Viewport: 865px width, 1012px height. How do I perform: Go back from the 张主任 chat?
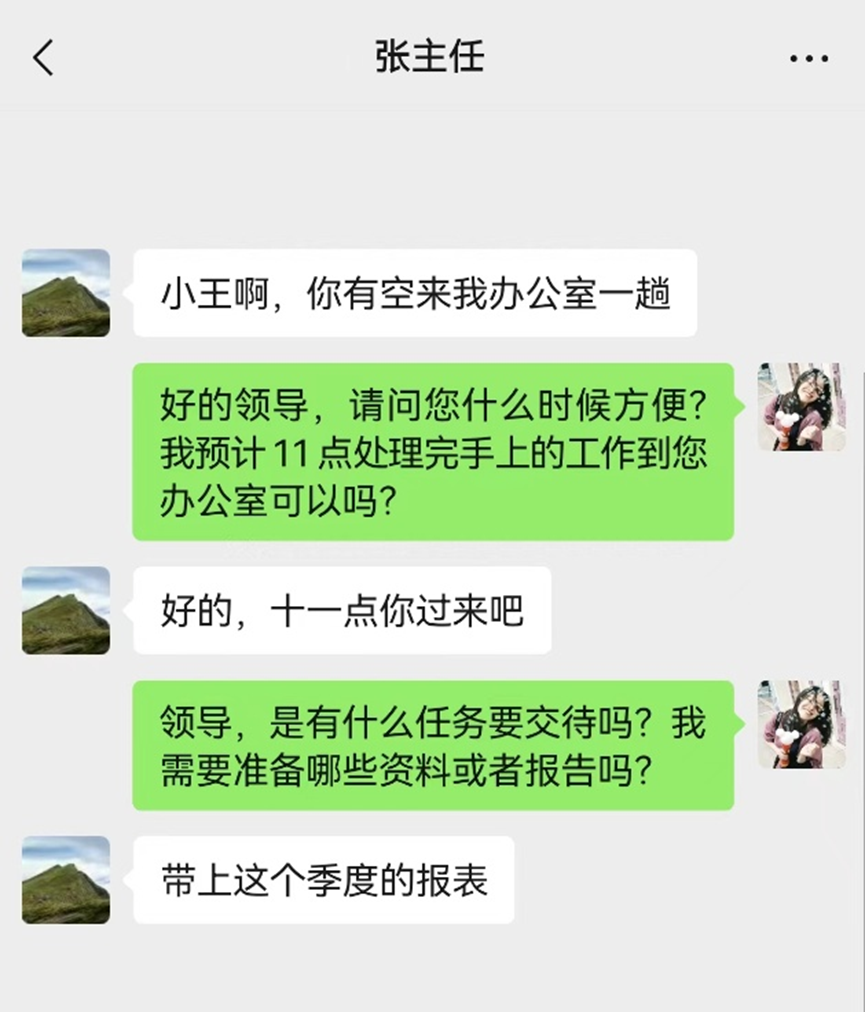pyautogui.click(x=43, y=58)
